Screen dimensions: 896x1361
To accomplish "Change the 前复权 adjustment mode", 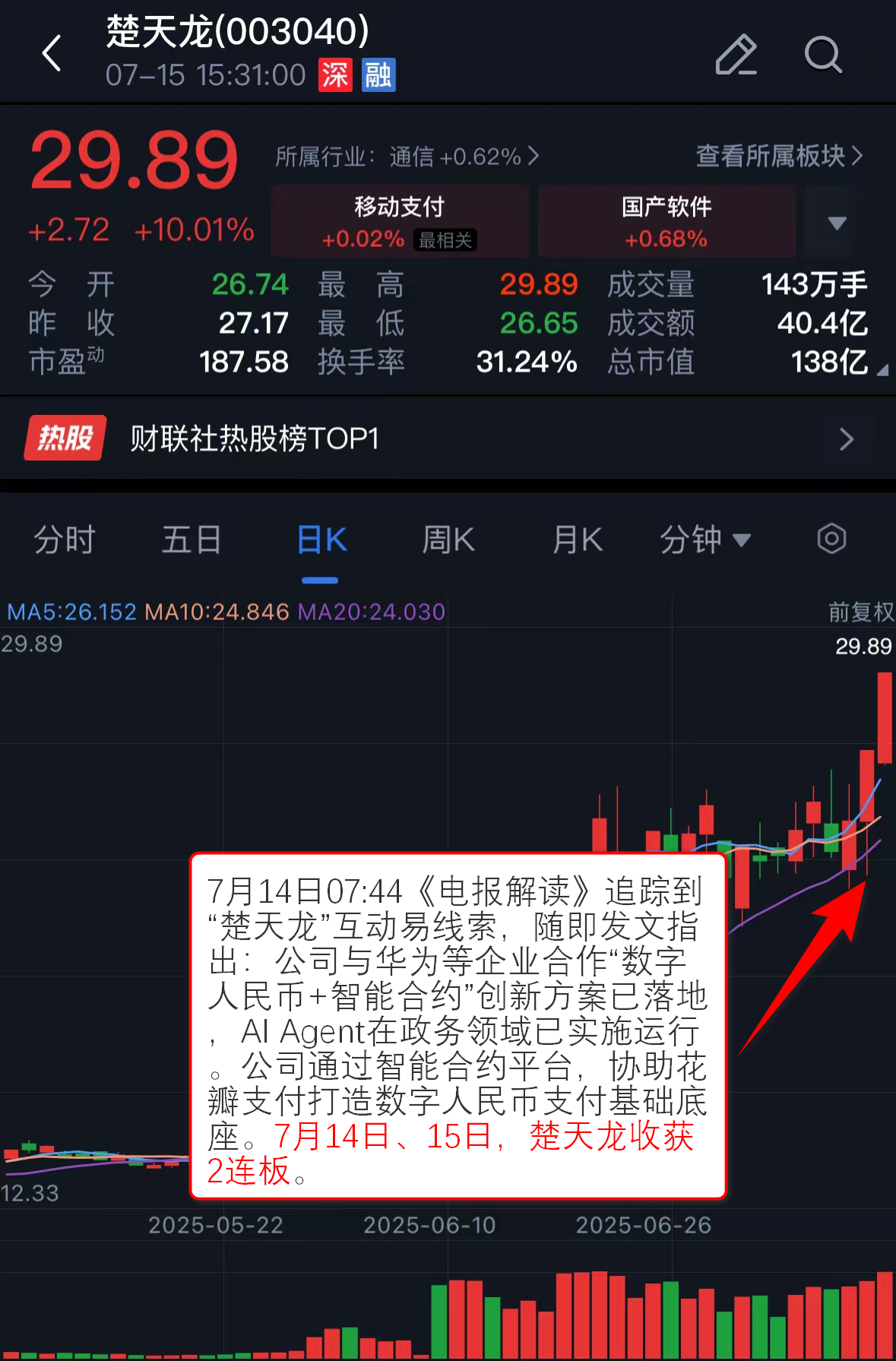I will (x=860, y=612).
